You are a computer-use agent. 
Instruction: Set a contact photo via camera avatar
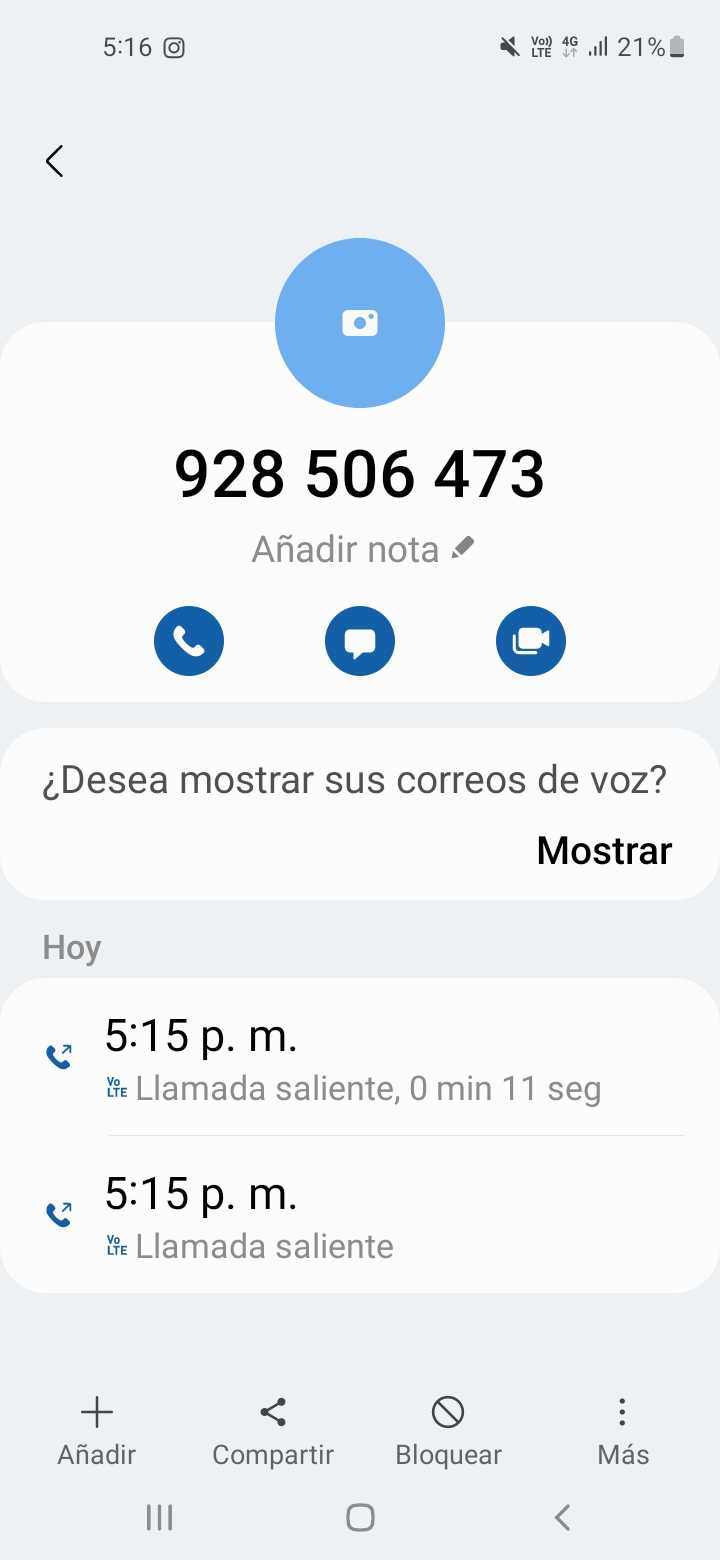click(x=360, y=323)
